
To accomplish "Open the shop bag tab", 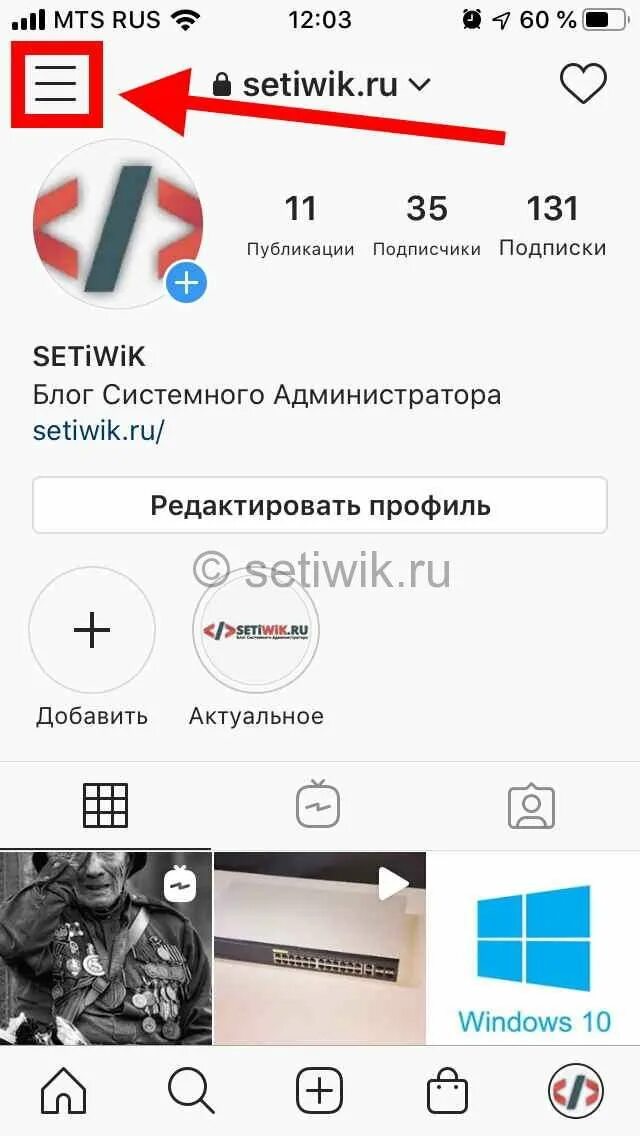I will tap(447, 1089).
